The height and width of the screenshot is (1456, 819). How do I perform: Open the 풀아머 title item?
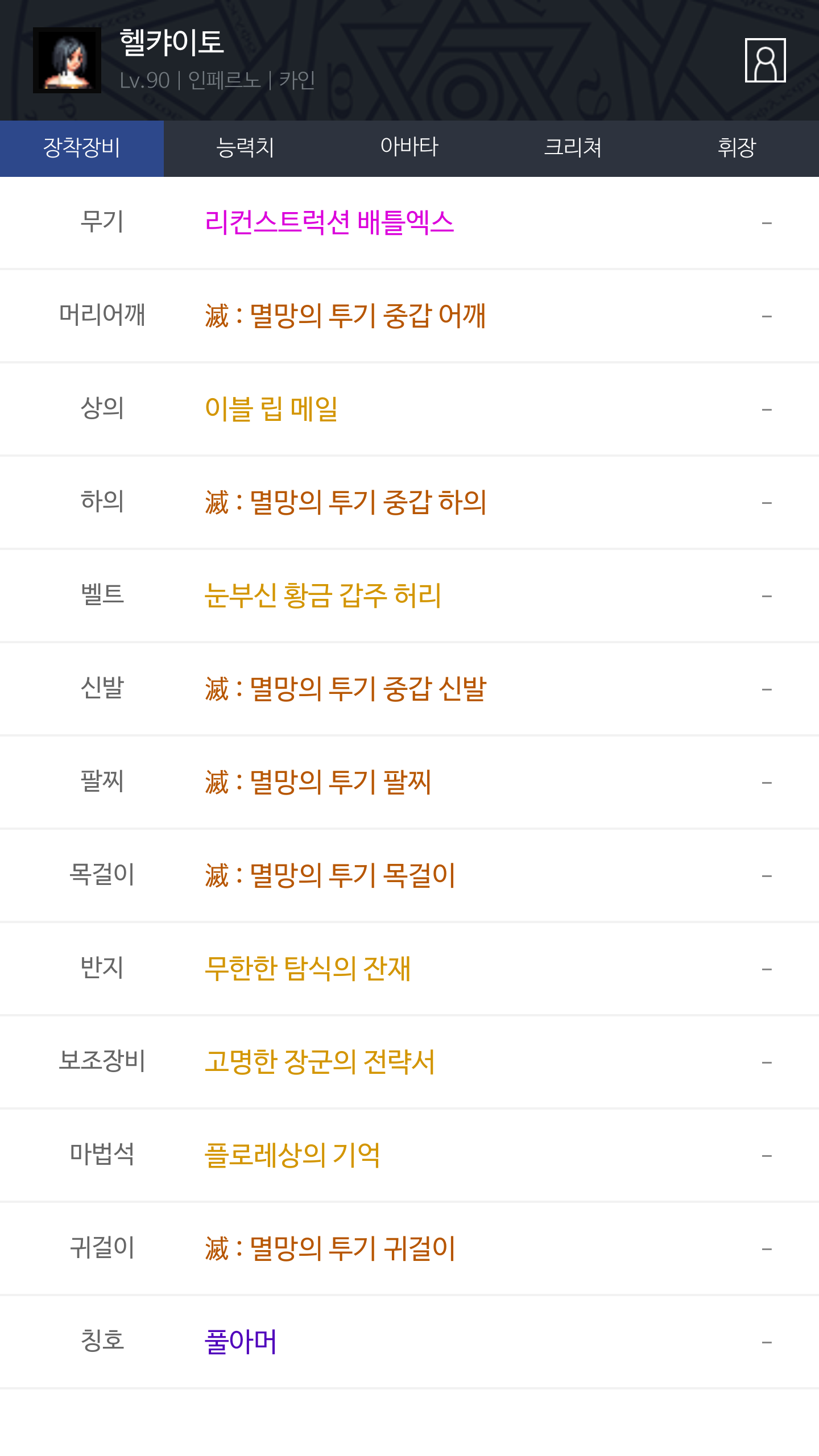pos(241,1342)
